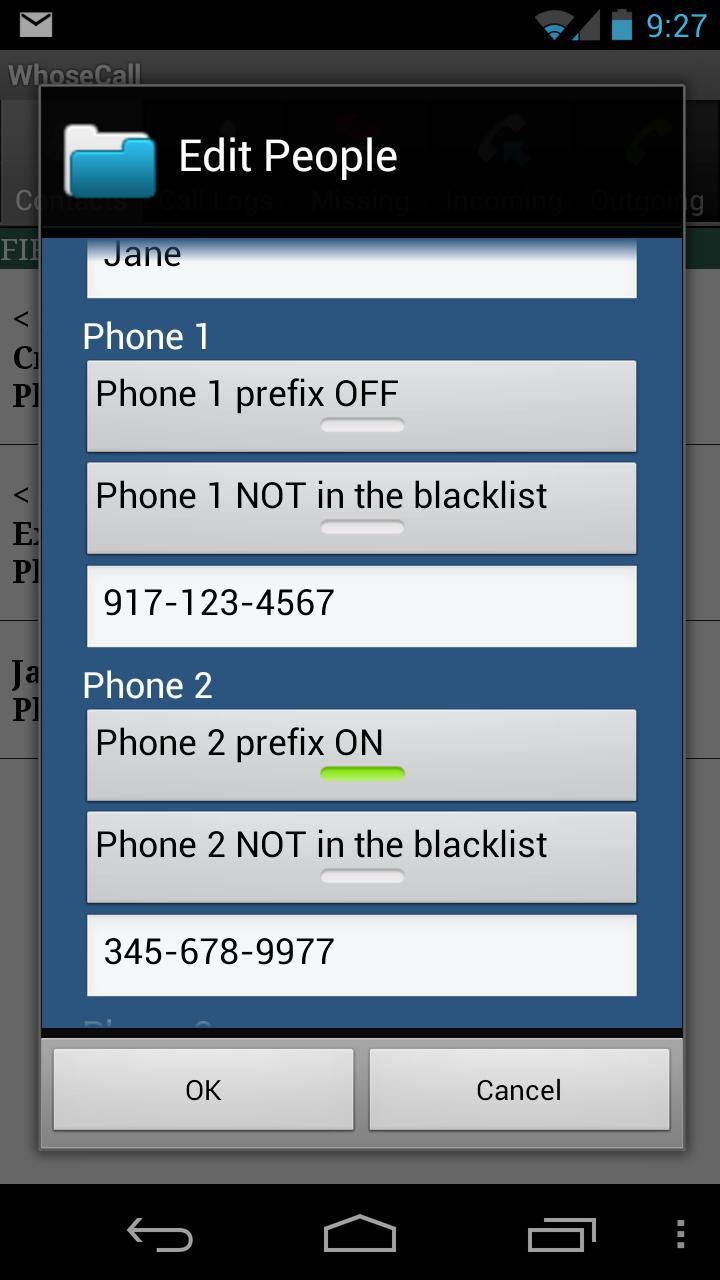Open the Recent Apps navigation button
This screenshot has width=720, height=1280.
(560, 1235)
